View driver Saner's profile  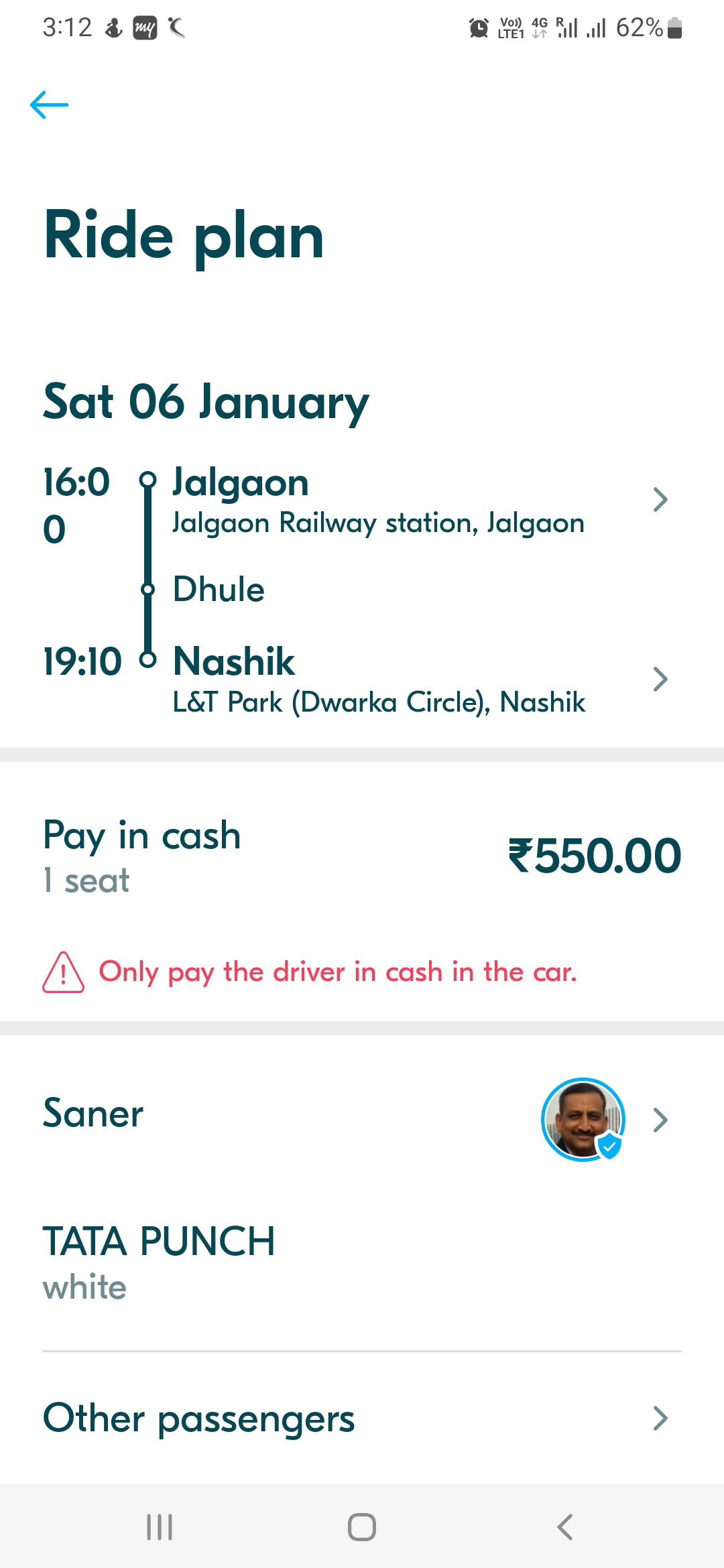tap(362, 1118)
